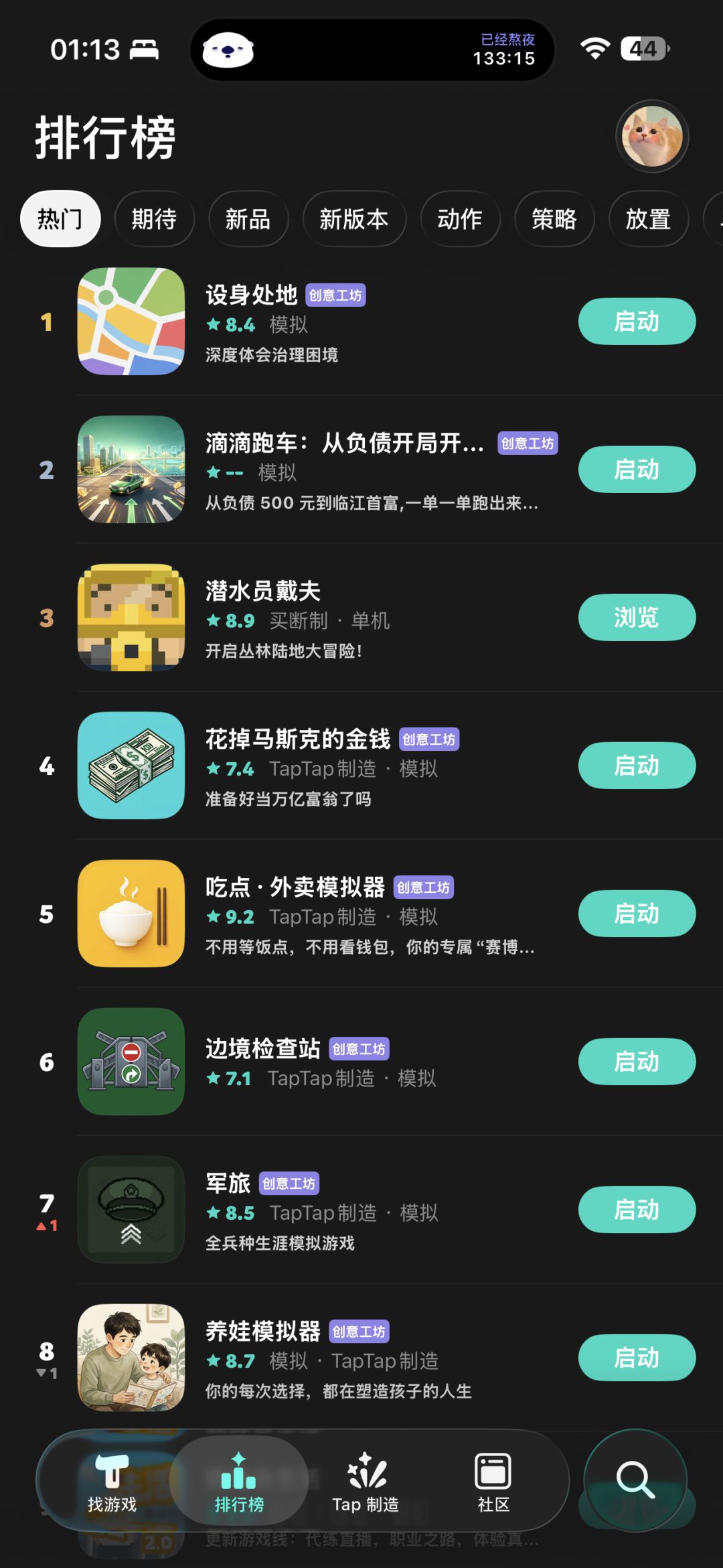Launch 边境检查站 game

[637, 1062]
